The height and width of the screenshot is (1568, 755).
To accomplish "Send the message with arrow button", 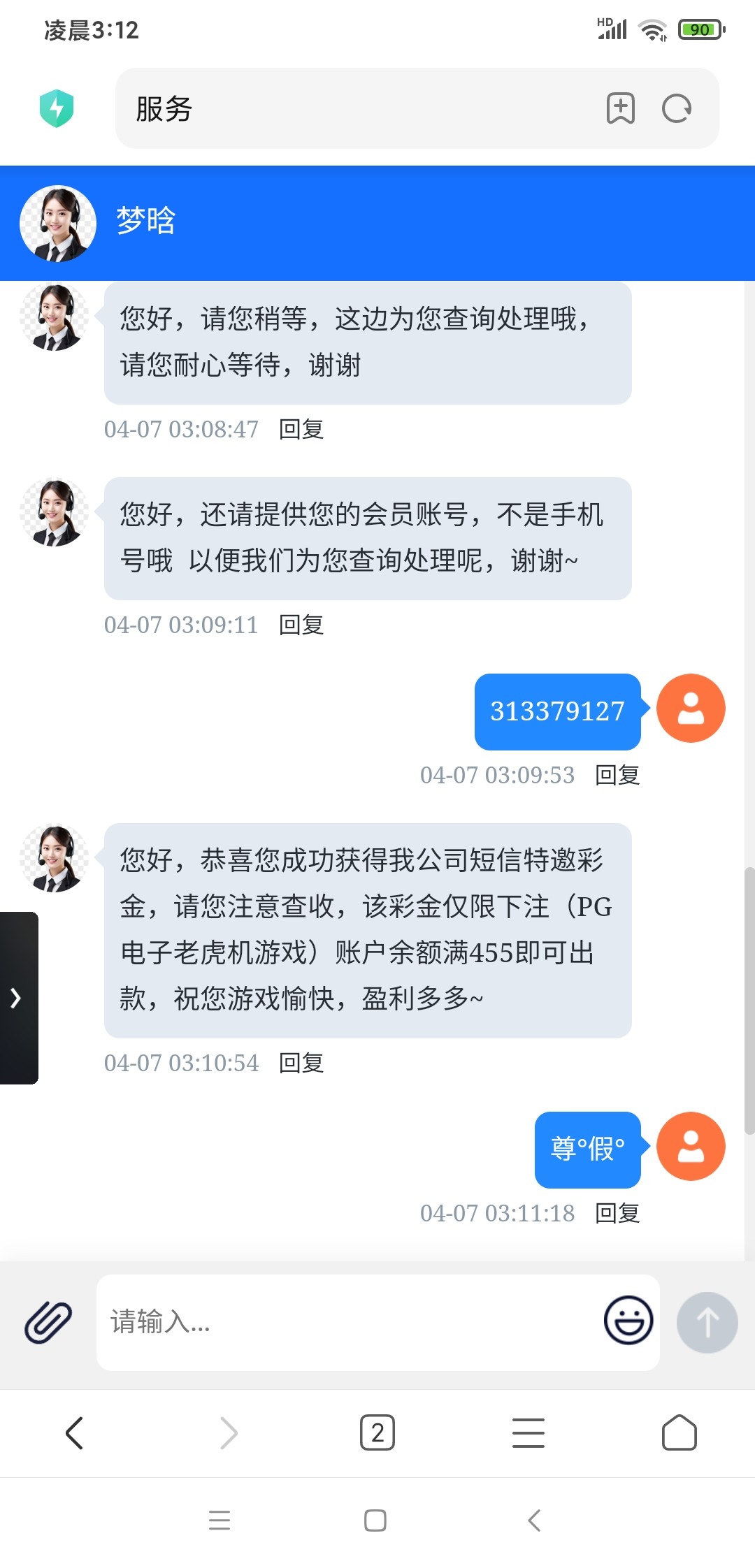I will point(707,1322).
